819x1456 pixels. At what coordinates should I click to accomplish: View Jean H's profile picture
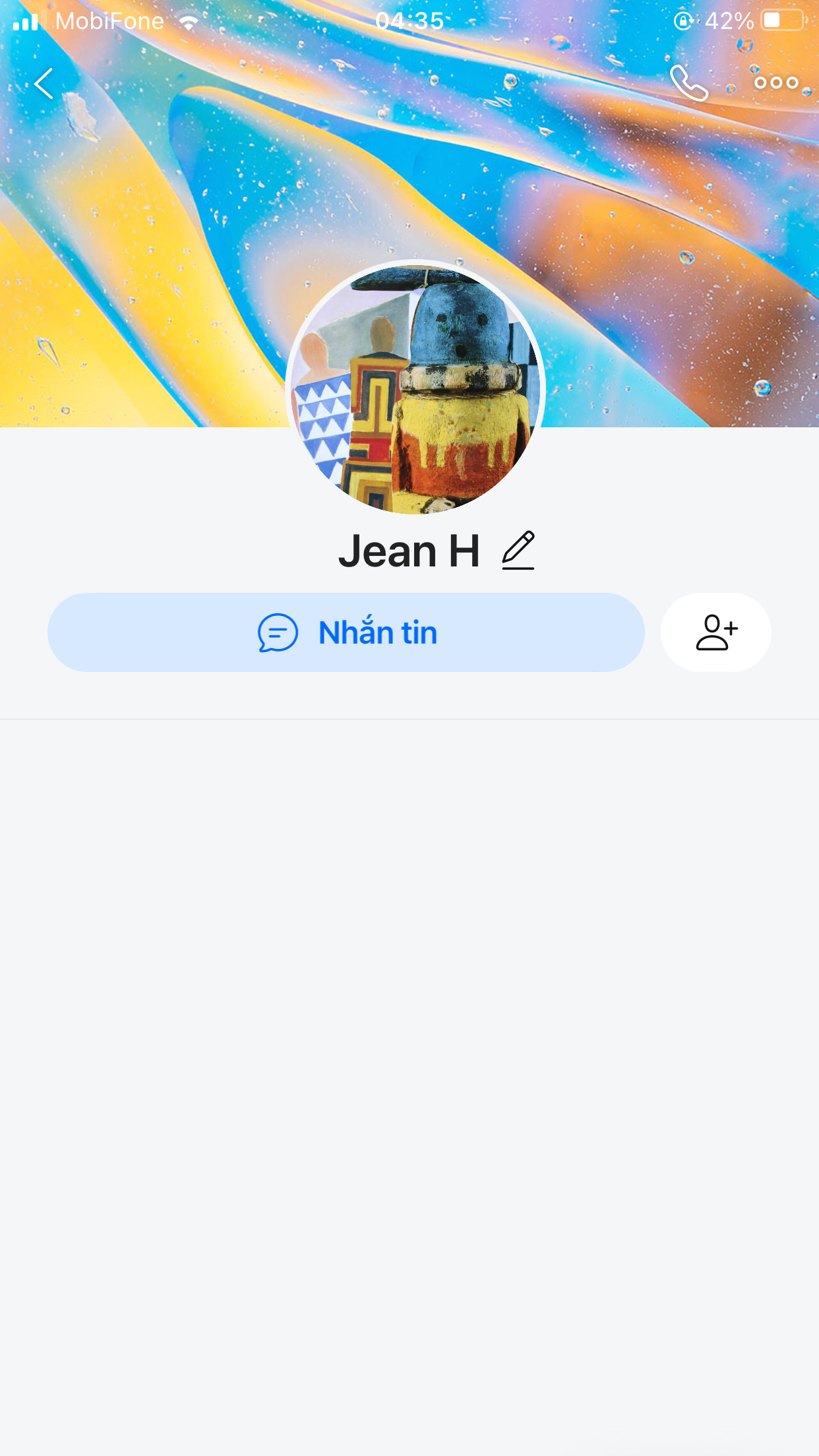point(415,389)
